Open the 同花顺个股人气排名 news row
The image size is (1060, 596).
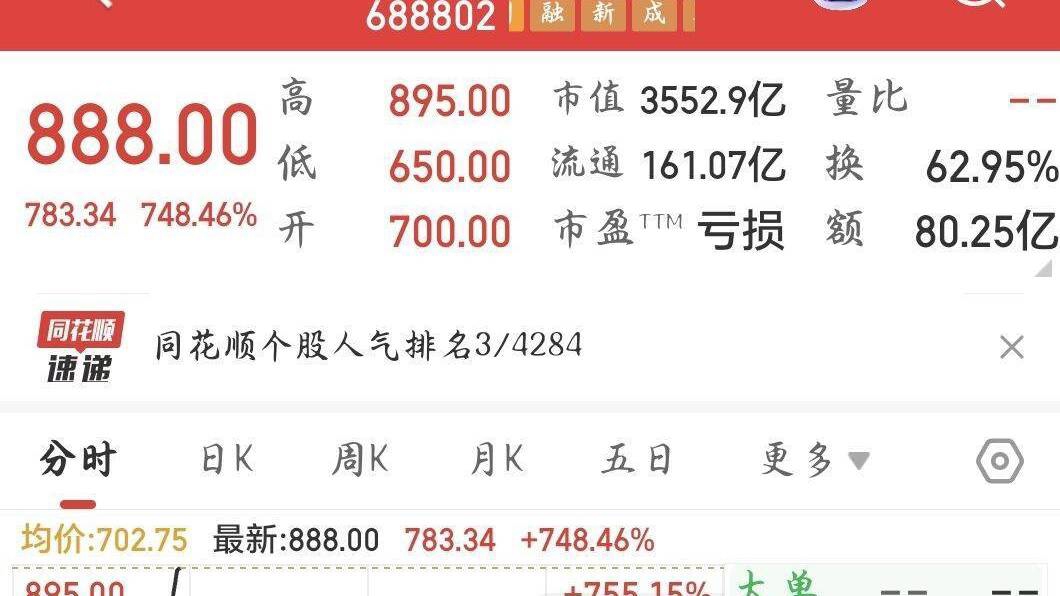coord(368,346)
